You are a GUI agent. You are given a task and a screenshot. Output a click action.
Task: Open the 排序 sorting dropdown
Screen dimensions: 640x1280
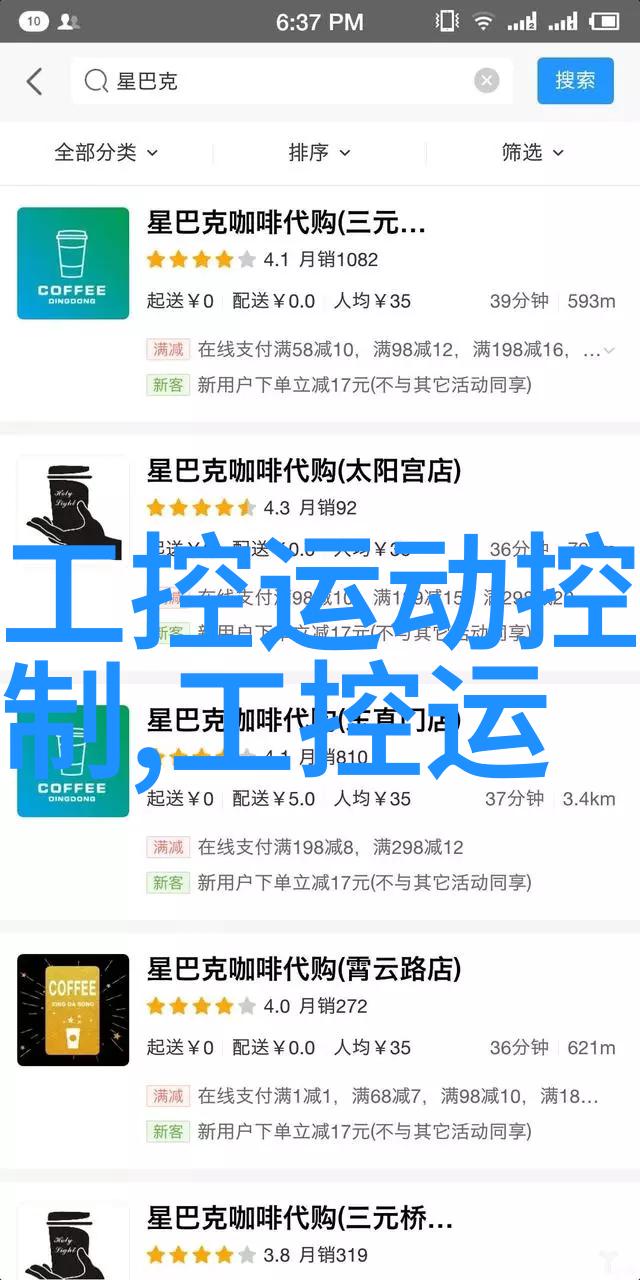(319, 152)
